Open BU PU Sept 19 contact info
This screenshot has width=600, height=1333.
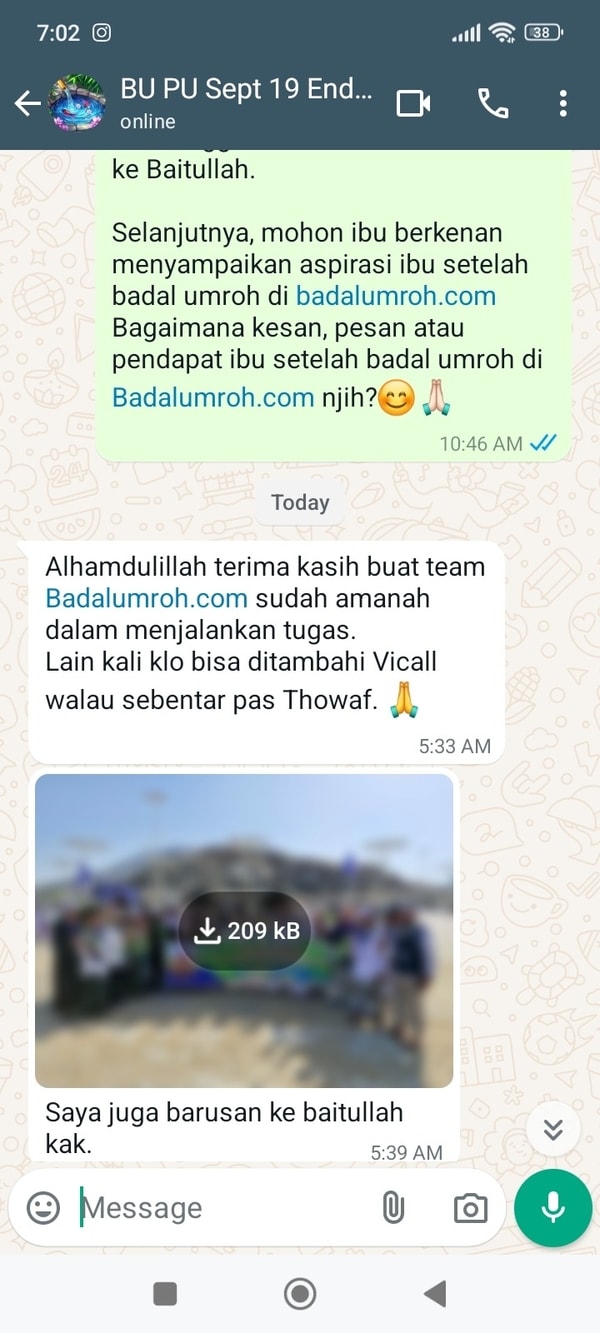coord(245,102)
